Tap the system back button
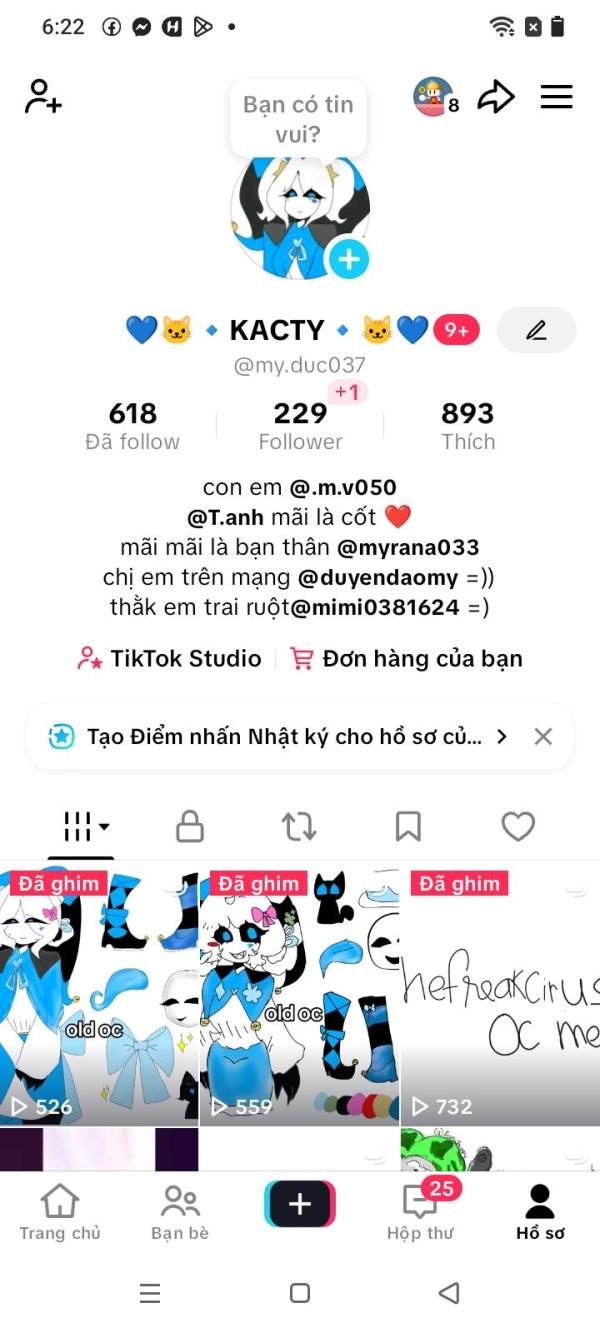600x1333 pixels. click(x=449, y=1293)
